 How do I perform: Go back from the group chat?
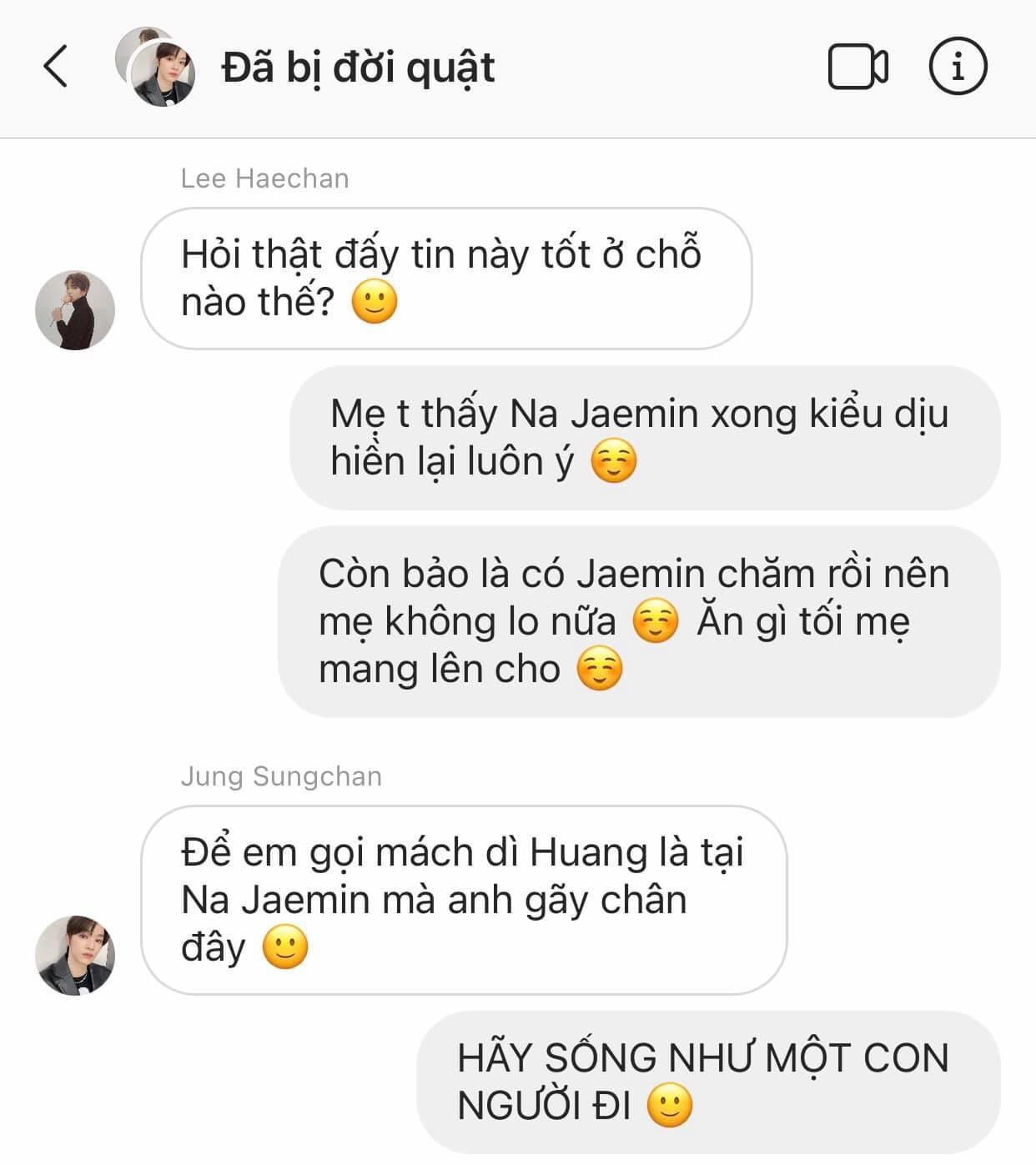55,67
